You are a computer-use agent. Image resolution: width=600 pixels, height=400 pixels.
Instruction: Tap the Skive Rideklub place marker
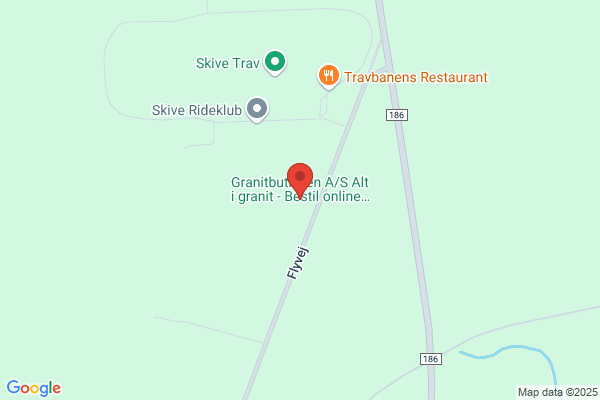257,110
